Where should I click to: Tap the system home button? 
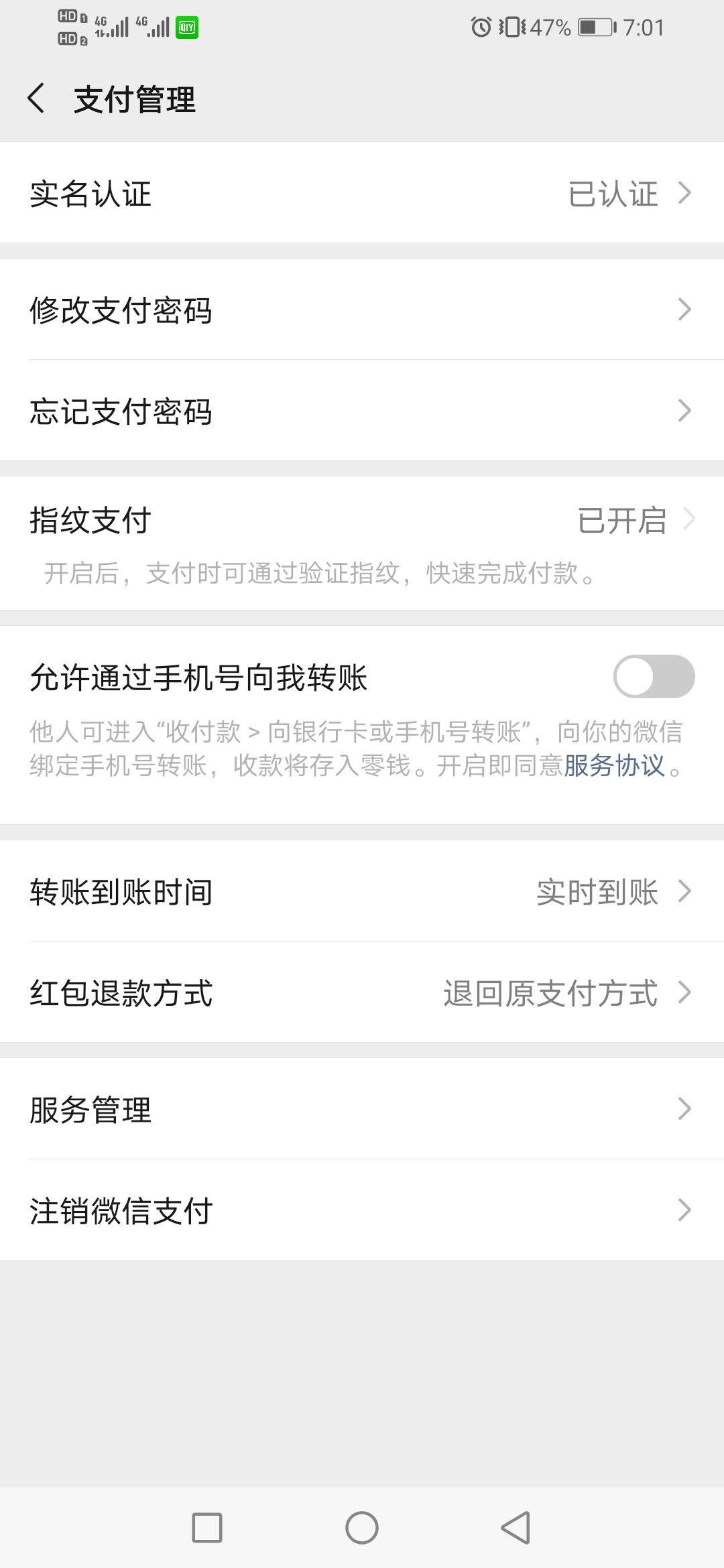coord(362,1528)
